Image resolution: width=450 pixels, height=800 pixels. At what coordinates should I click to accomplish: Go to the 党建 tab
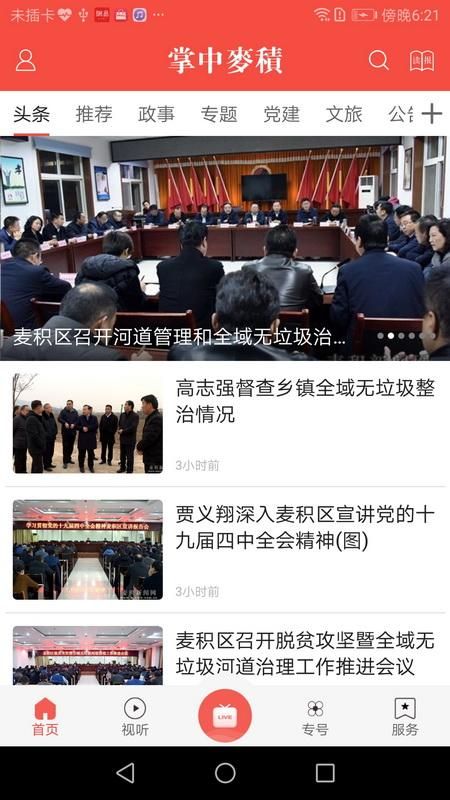[x=282, y=114]
